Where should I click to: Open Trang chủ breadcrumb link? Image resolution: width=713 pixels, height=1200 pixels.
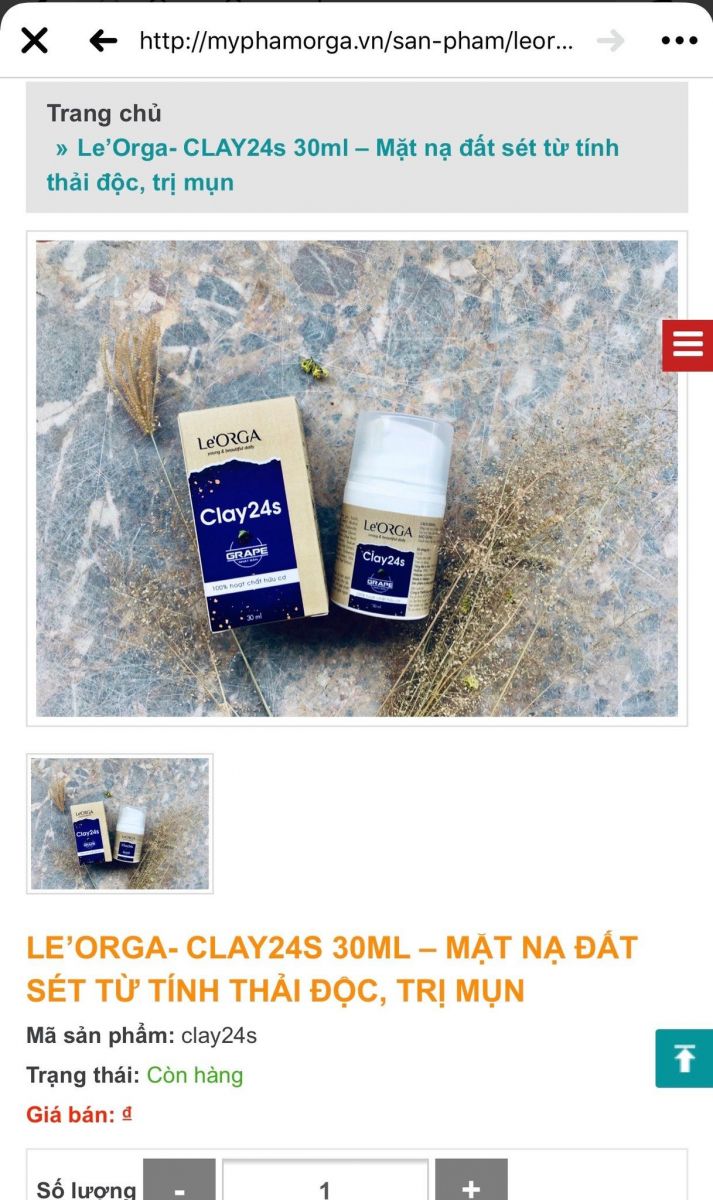pyautogui.click(x=103, y=113)
